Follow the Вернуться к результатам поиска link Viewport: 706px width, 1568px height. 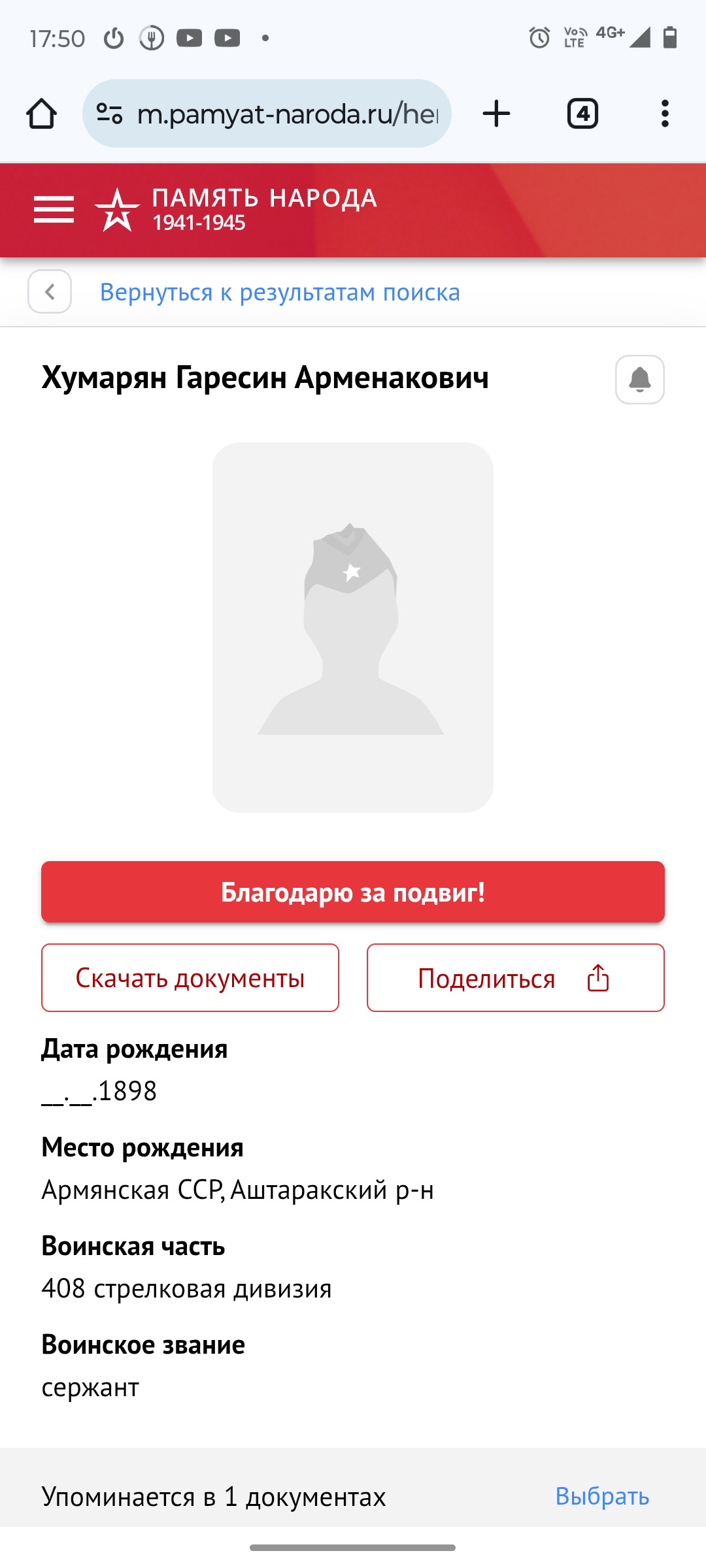280,292
